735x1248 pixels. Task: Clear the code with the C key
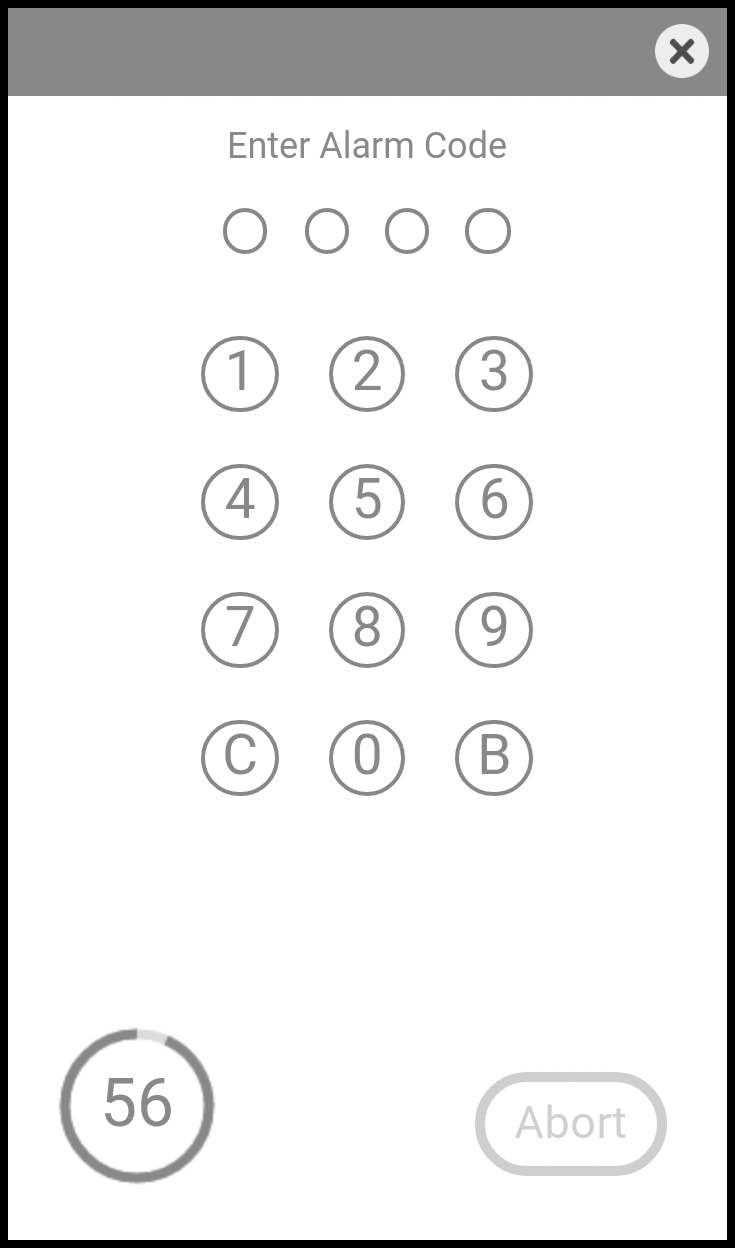pos(240,757)
